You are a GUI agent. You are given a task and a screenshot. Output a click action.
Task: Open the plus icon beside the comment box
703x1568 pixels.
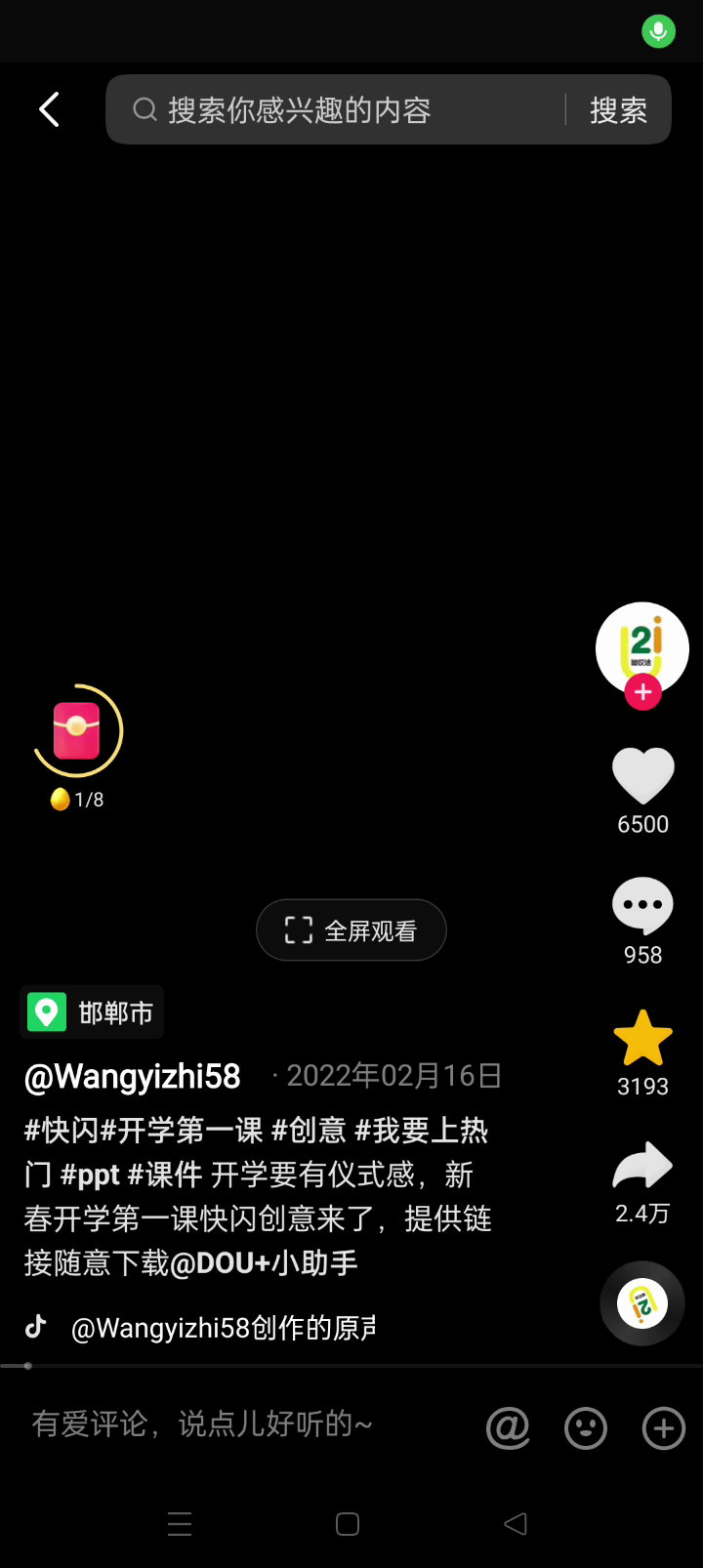coord(664,1428)
